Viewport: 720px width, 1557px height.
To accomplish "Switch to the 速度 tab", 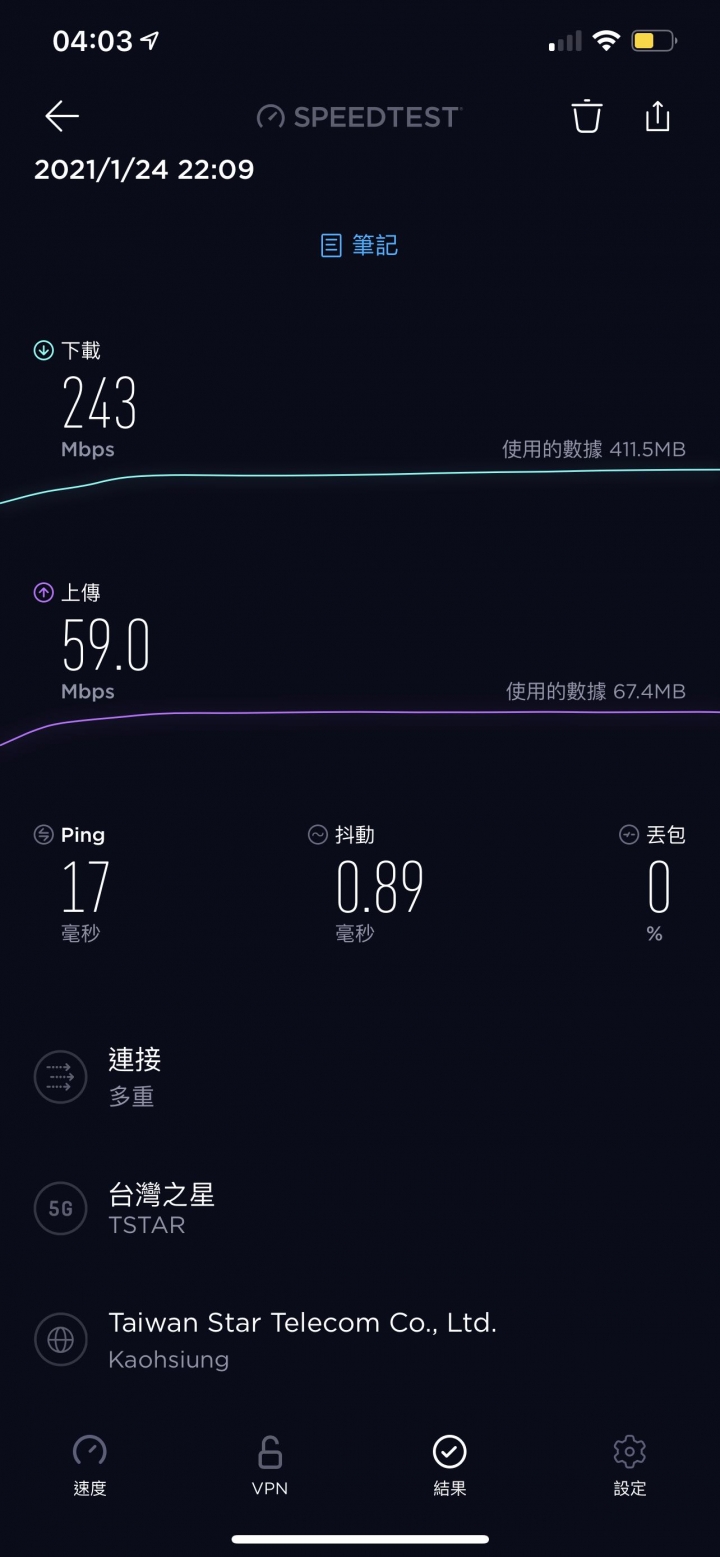I will click(x=90, y=1466).
